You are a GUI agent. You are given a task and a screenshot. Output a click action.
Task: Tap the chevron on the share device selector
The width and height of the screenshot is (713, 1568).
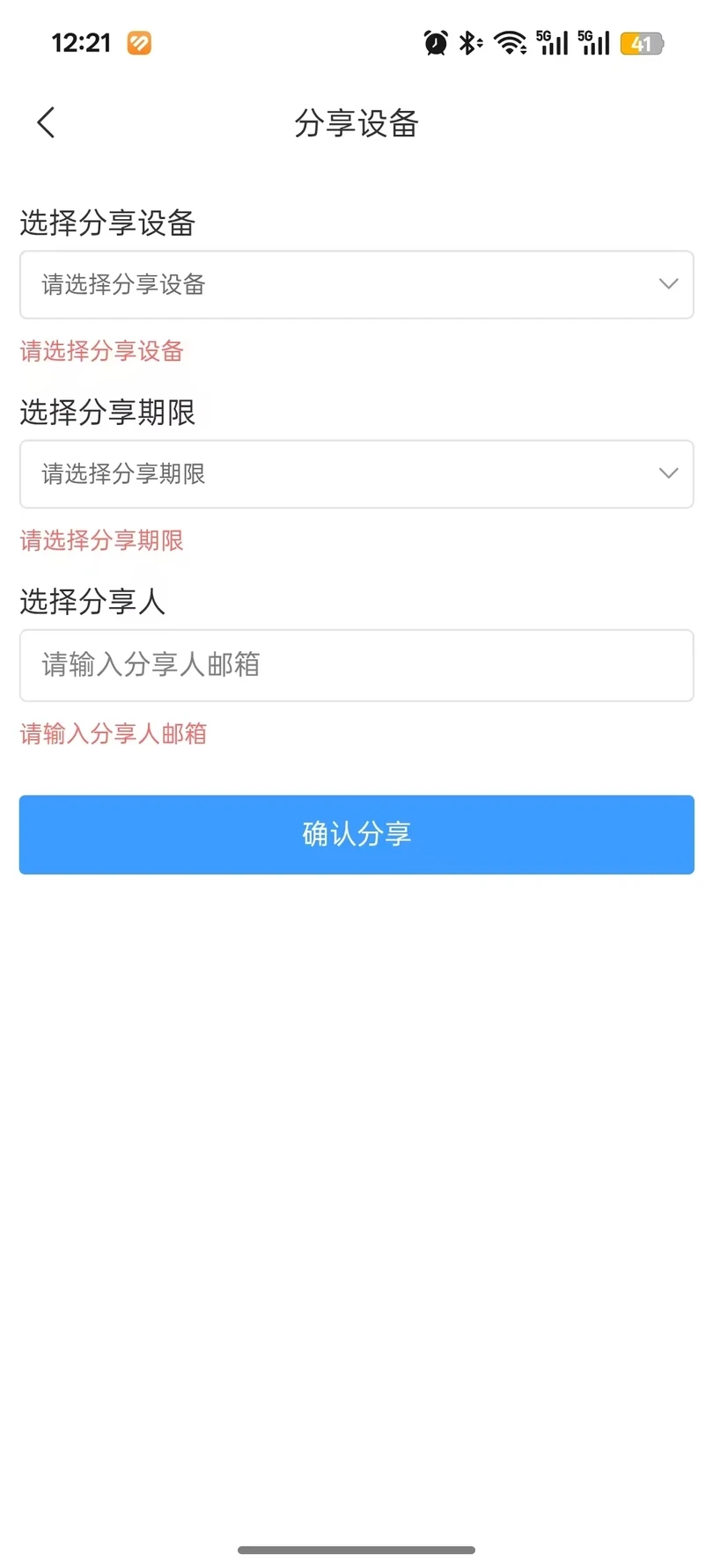click(x=668, y=284)
